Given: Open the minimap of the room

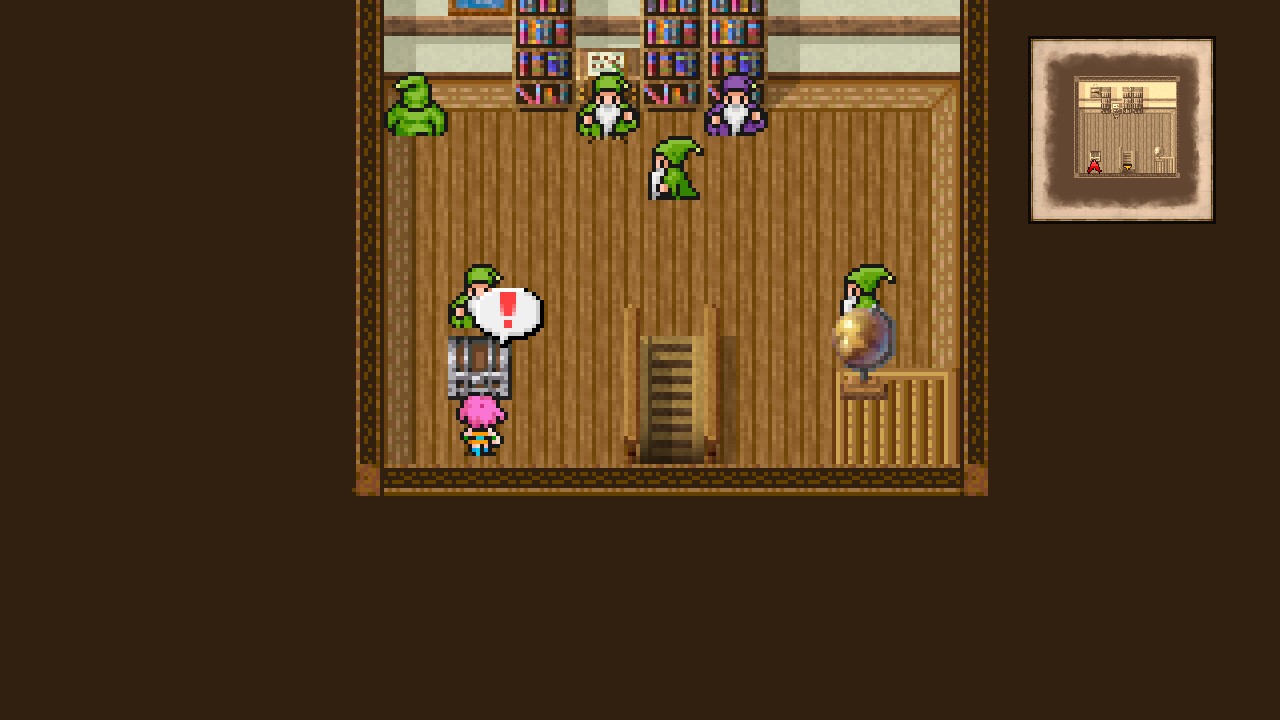Looking at the screenshot, I should (1121, 130).
